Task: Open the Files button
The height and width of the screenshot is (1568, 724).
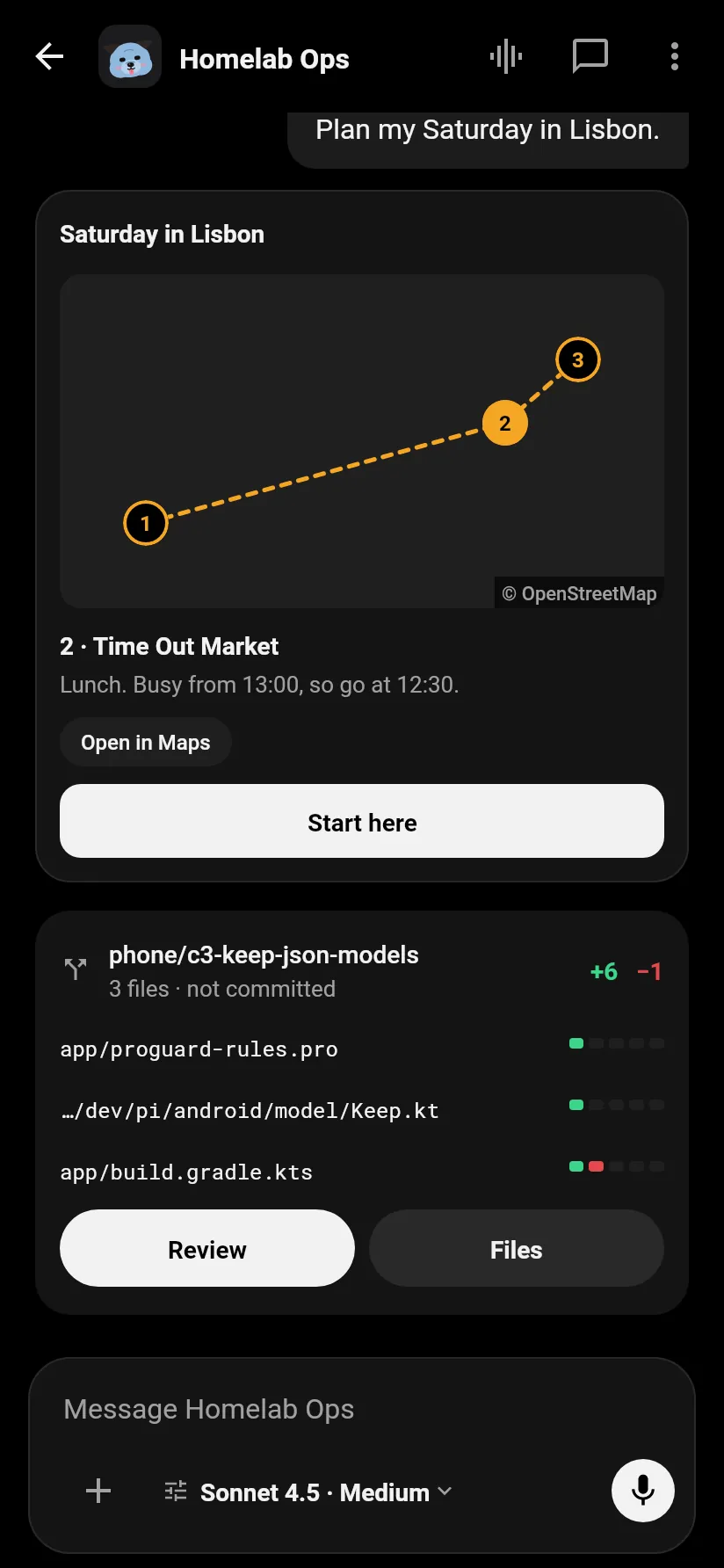Action: pyautogui.click(x=517, y=1248)
